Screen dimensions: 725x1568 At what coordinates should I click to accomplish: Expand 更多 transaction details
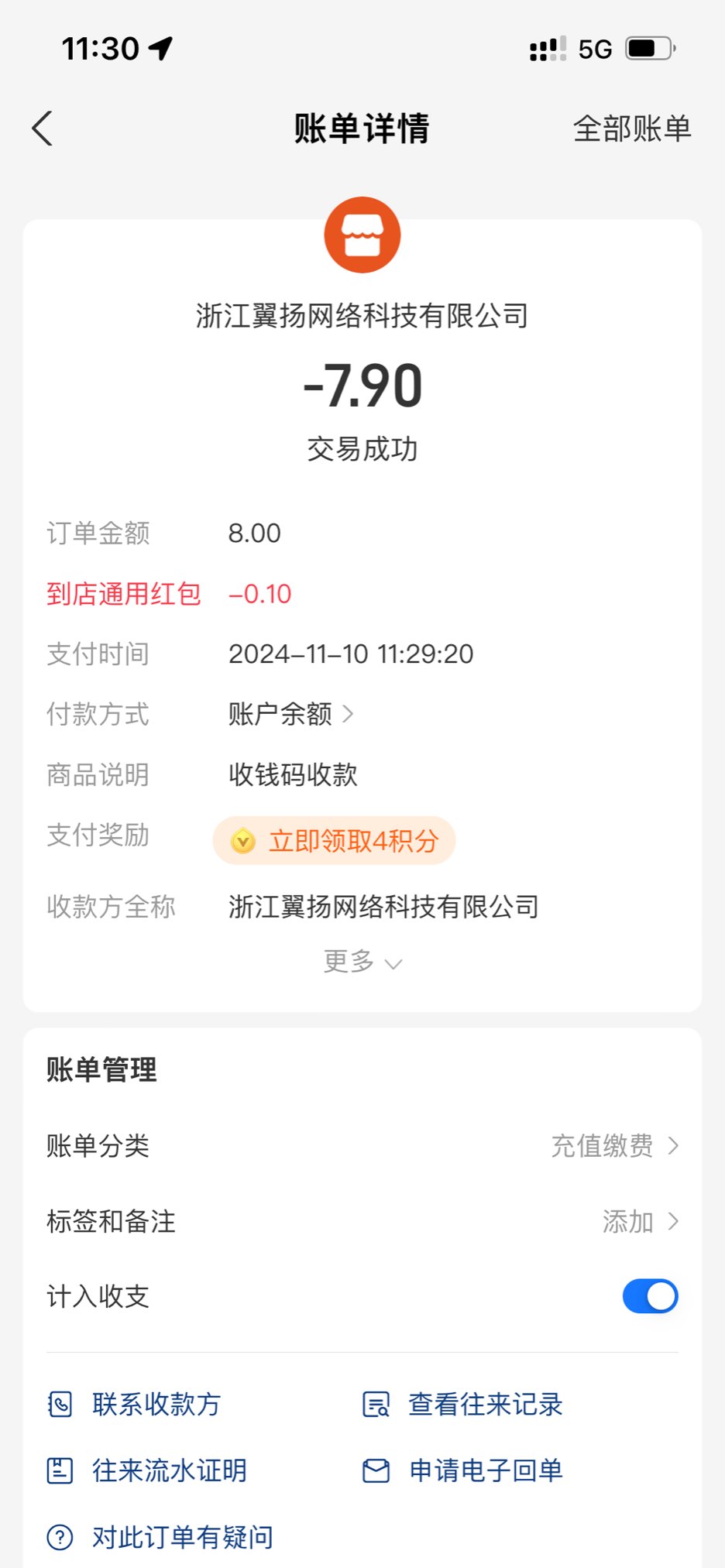click(x=362, y=962)
